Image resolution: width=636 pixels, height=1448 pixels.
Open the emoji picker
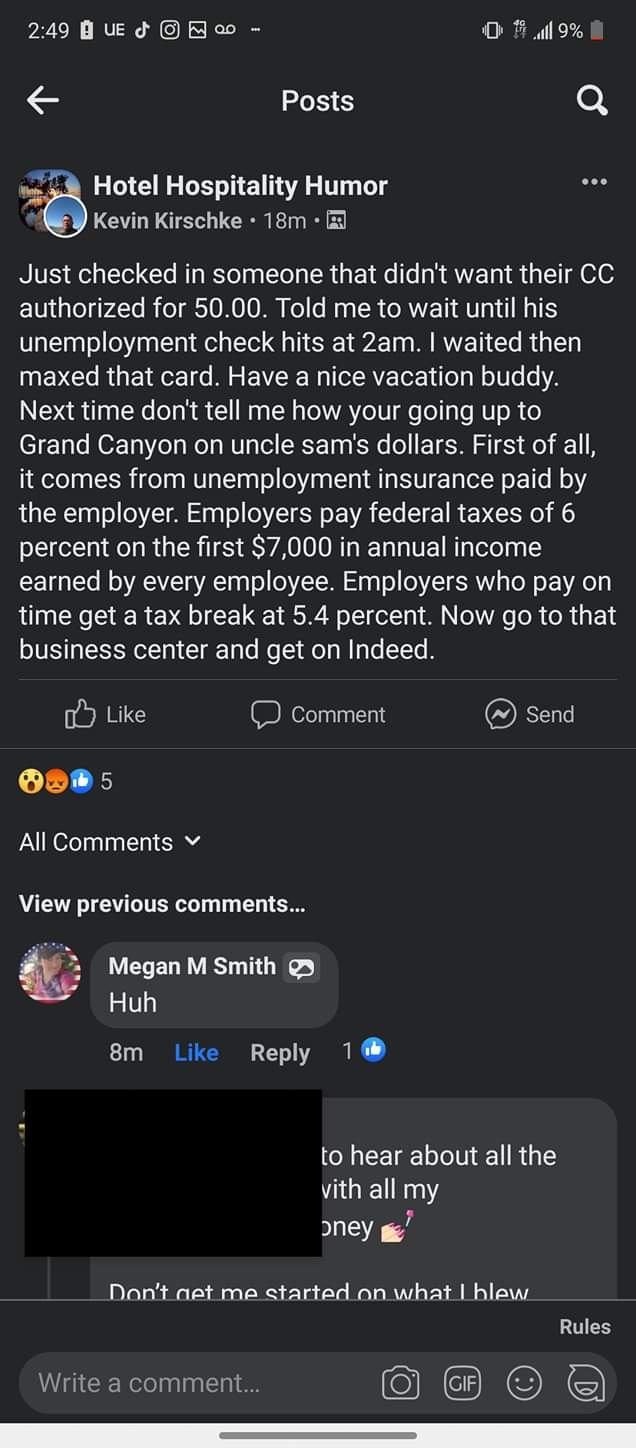tap(522, 1383)
